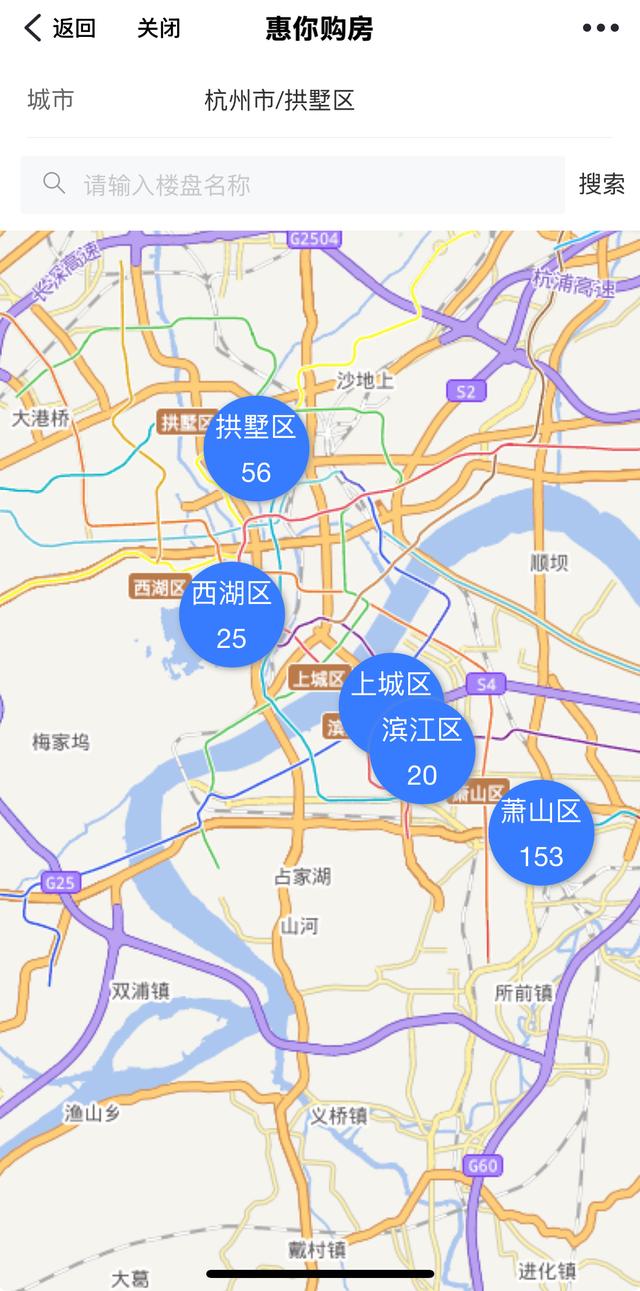Screen dimensions: 640x1291
Task: Select the 拱墅区 56 map bubble
Action: tap(256, 448)
